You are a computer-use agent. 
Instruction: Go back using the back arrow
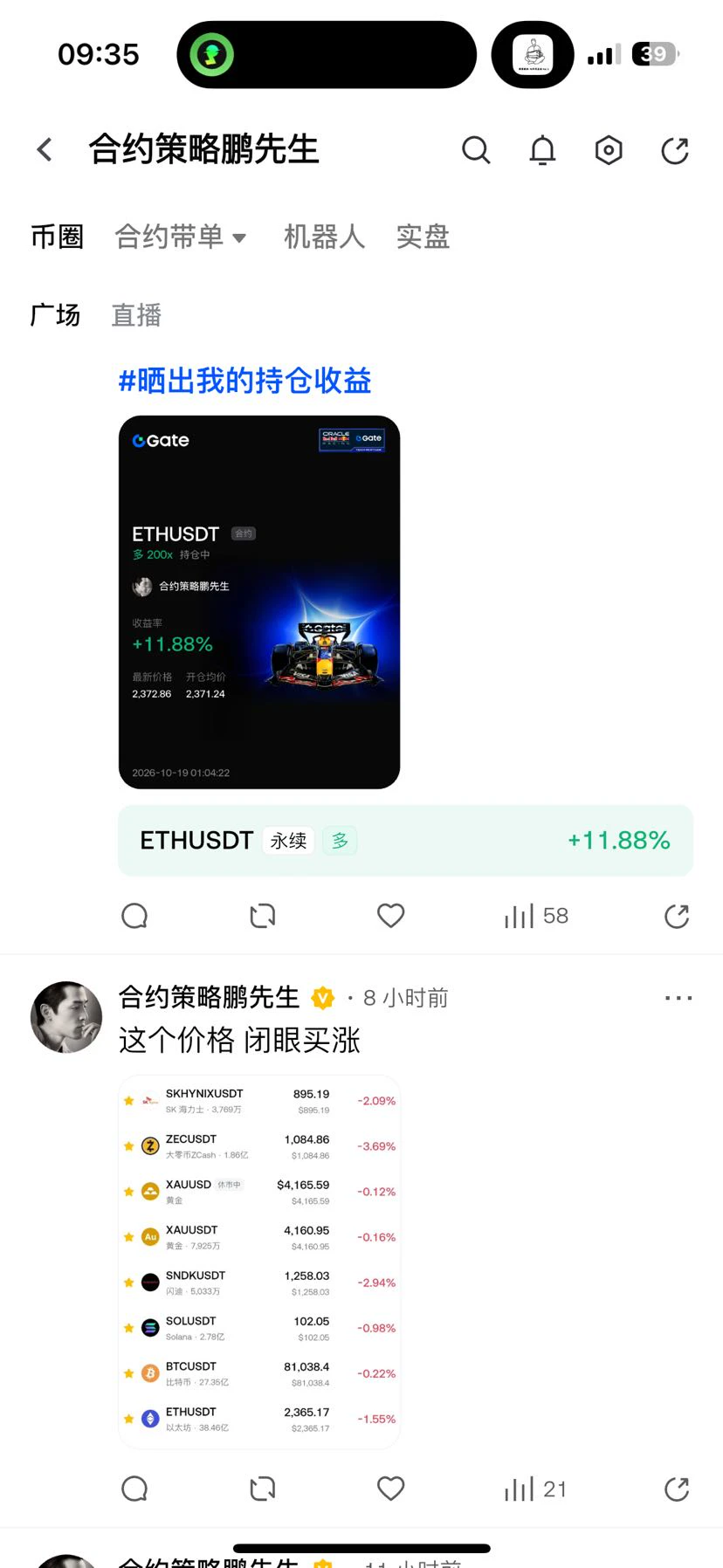45,150
